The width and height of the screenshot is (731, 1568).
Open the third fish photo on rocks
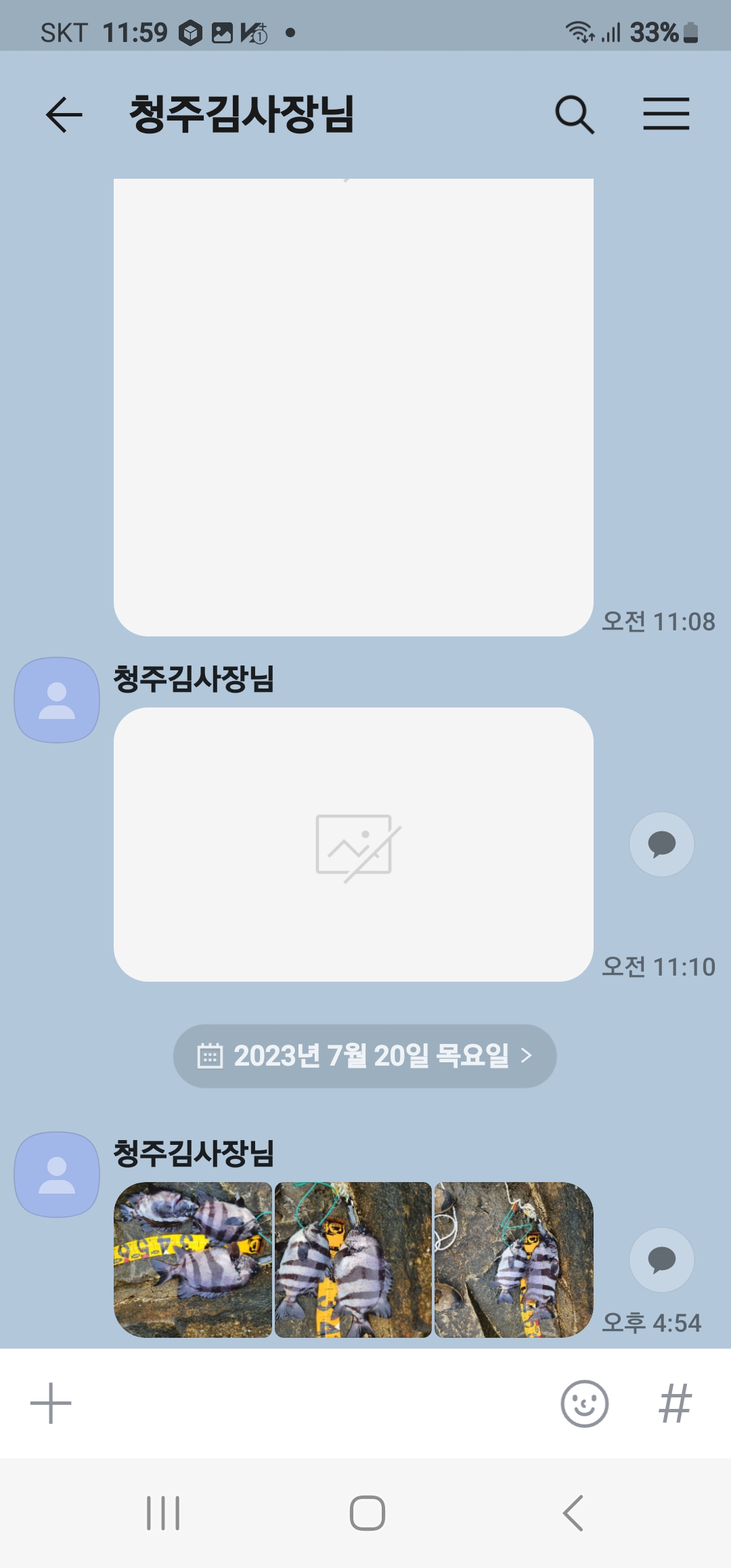point(514,1259)
